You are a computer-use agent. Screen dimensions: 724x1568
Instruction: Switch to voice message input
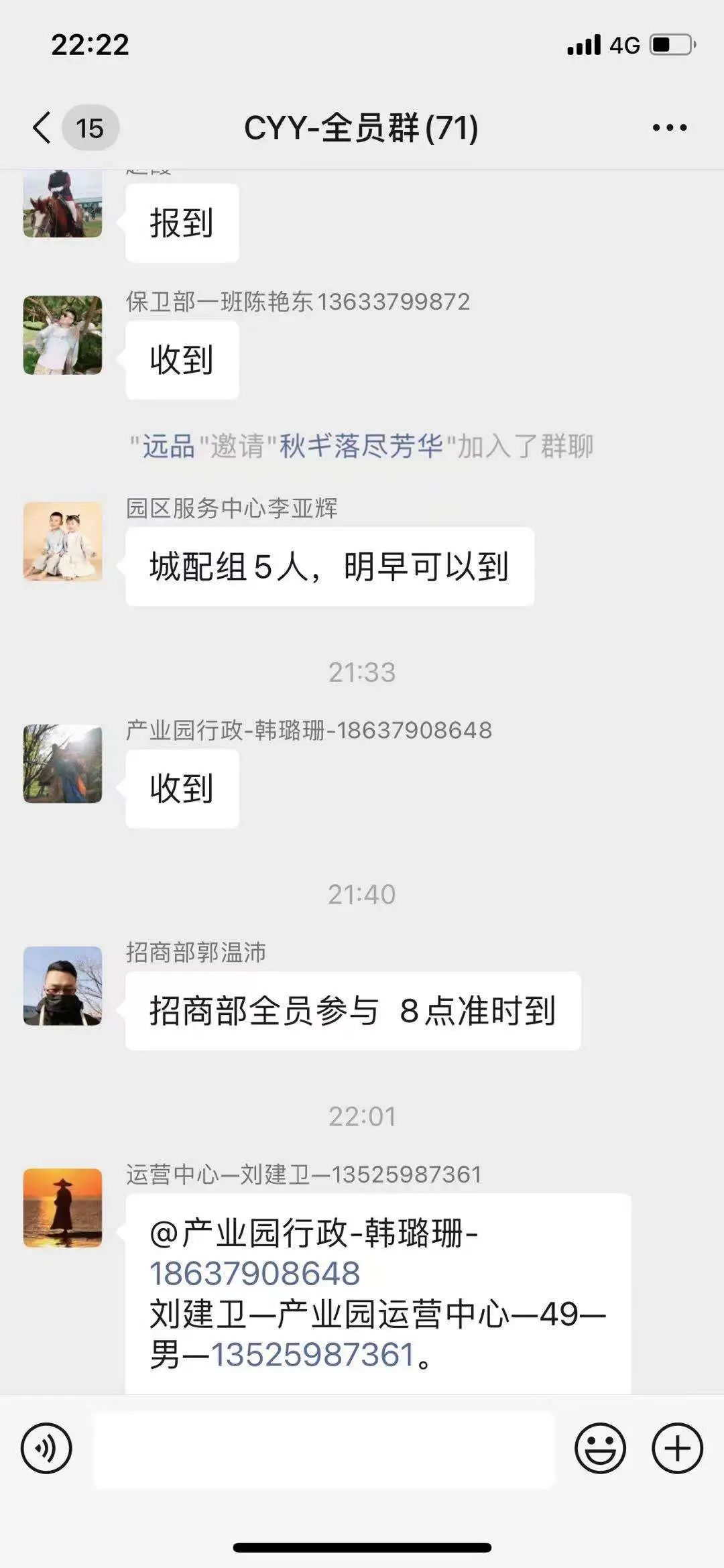pos(46,1448)
